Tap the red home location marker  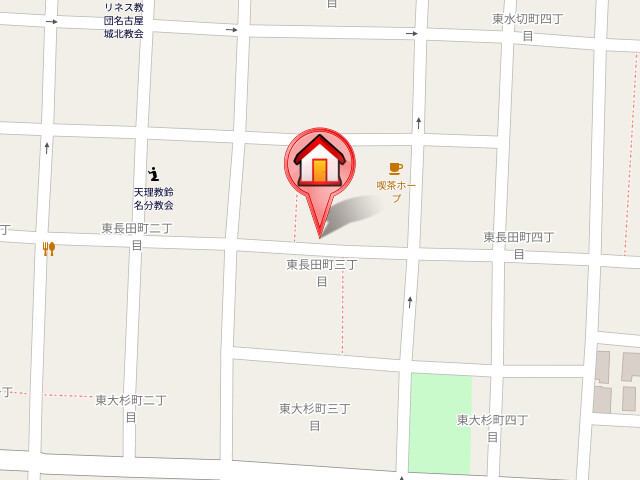(x=319, y=164)
